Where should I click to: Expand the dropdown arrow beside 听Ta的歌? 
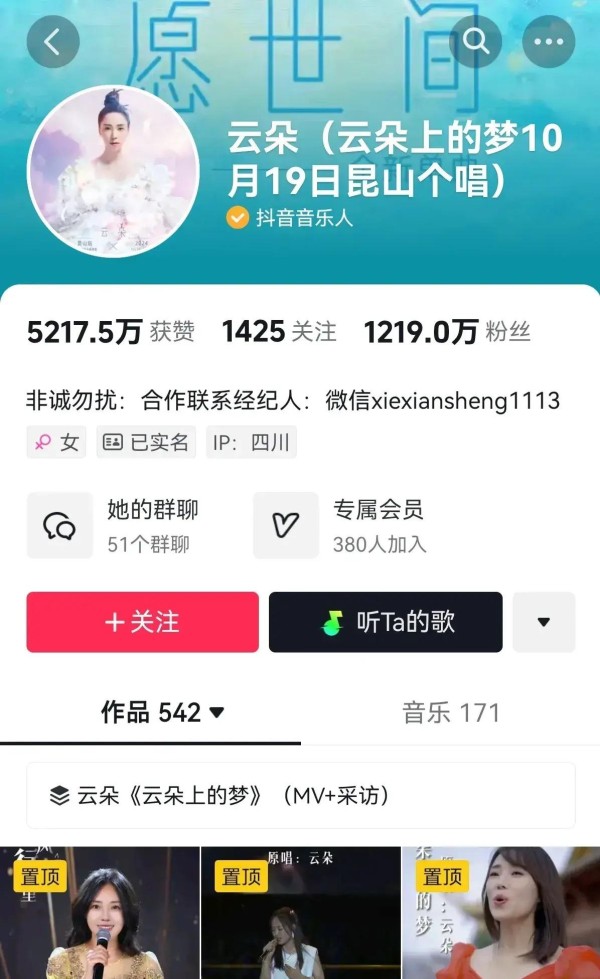[x=544, y=622]
